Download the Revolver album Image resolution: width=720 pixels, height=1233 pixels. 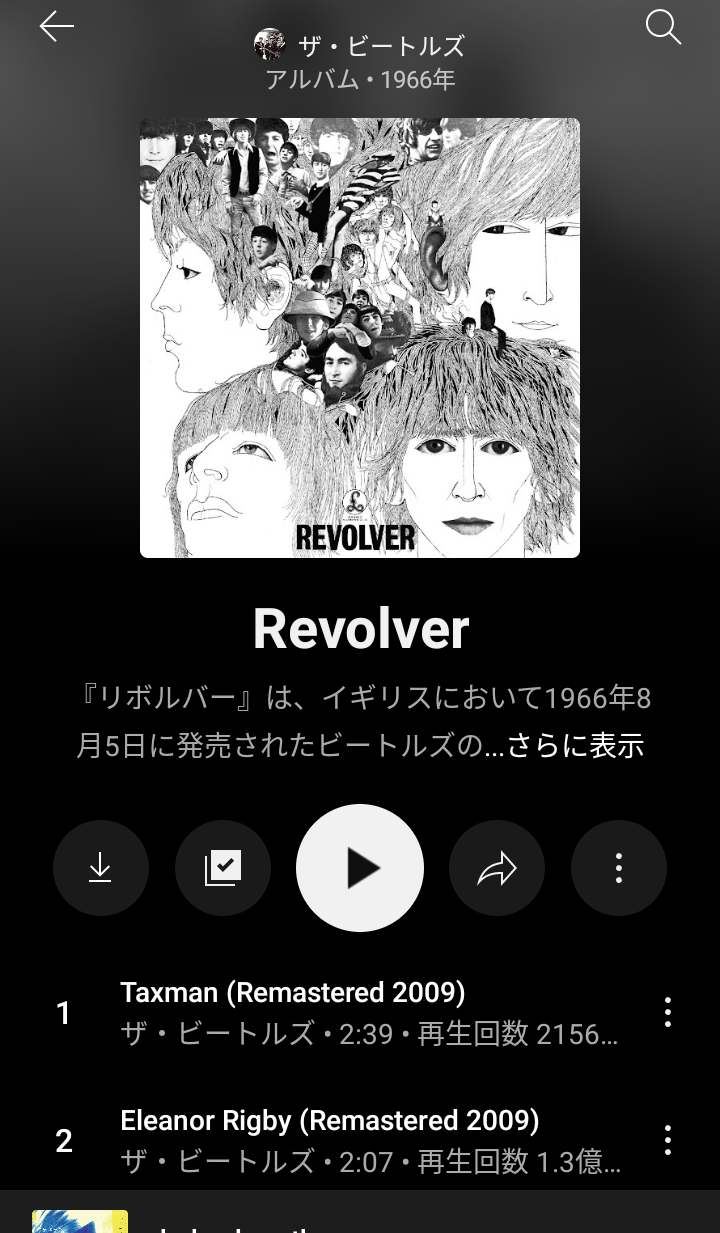tap(101, 868)
